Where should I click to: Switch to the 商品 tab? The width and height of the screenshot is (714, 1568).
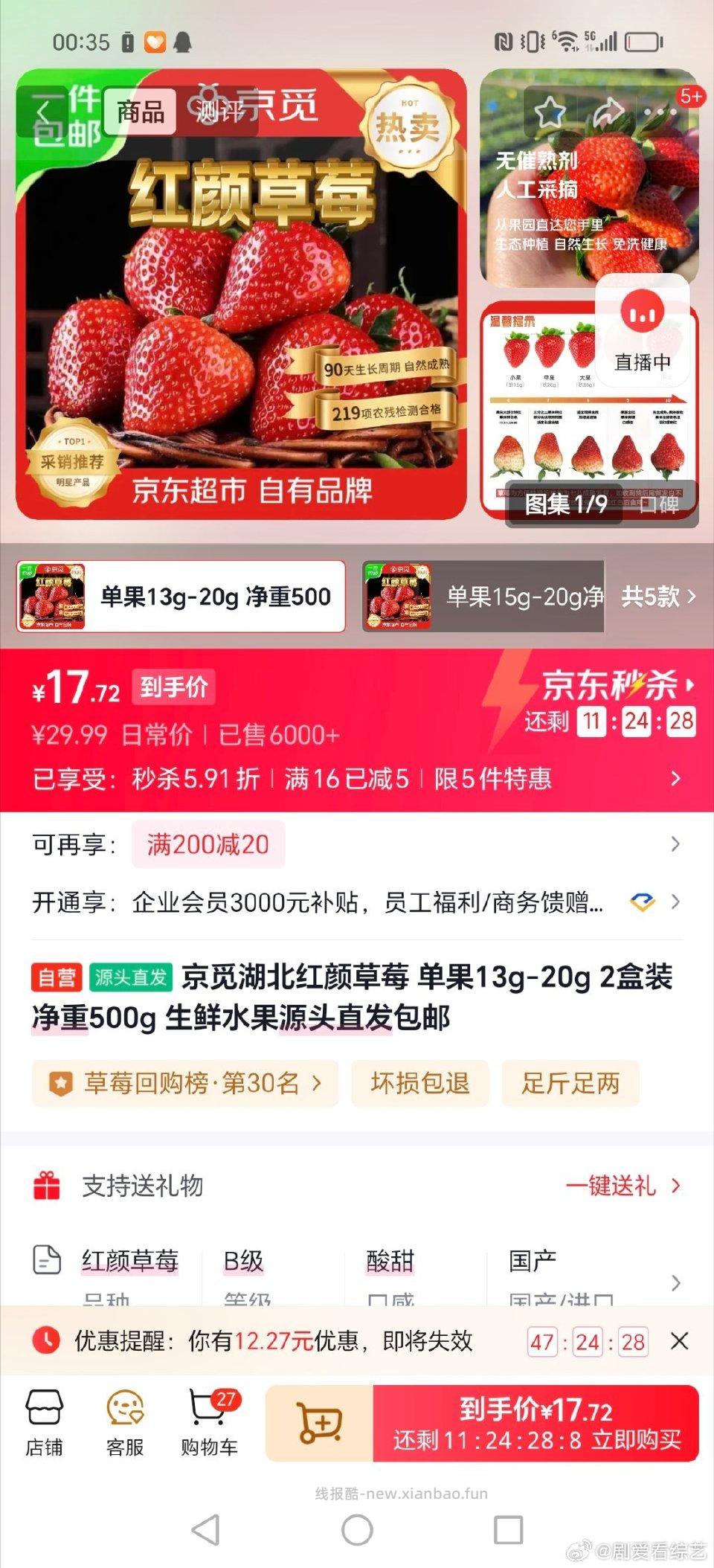tap(139, 112)
